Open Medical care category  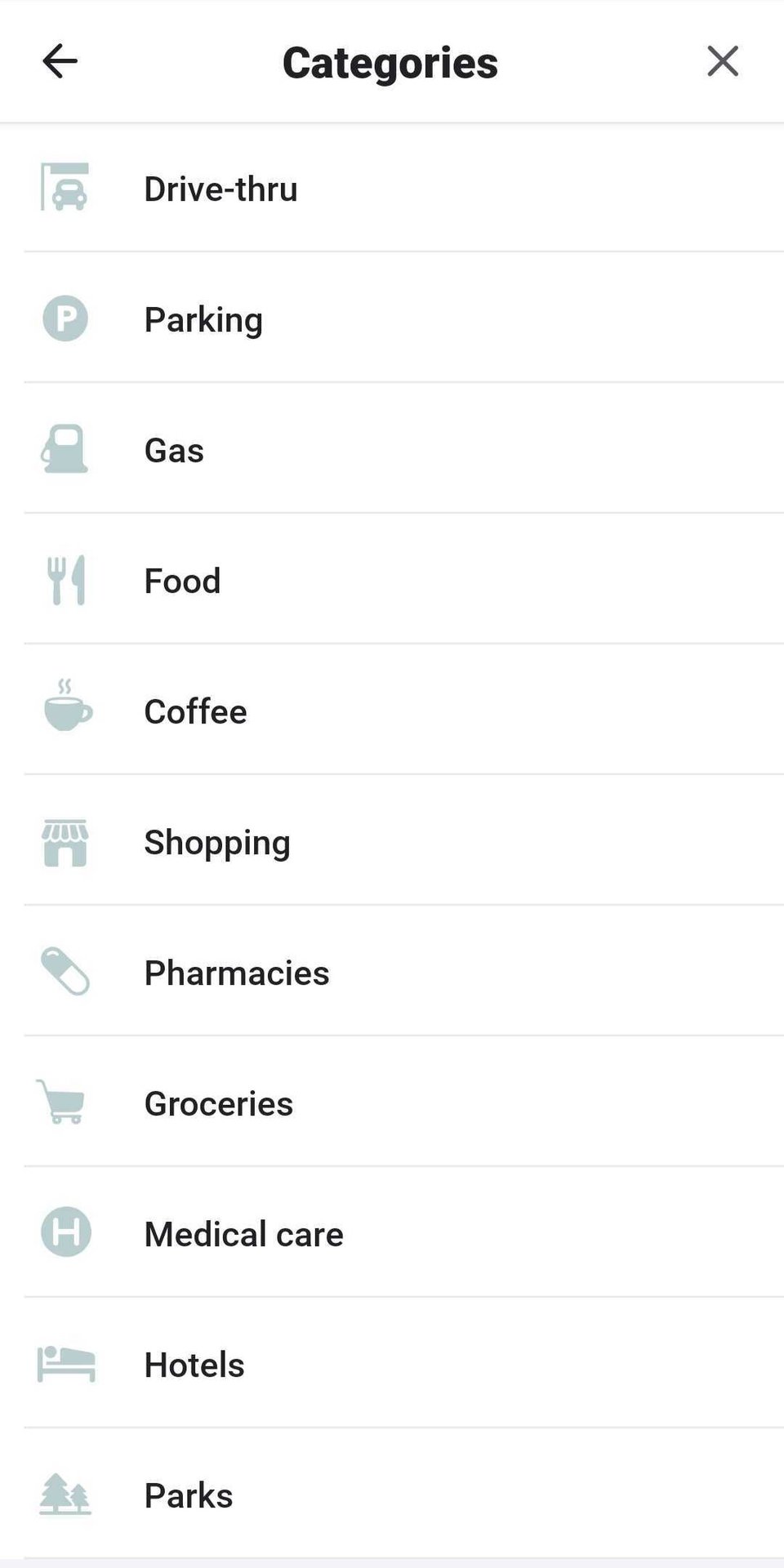[x=243, y=1234]
